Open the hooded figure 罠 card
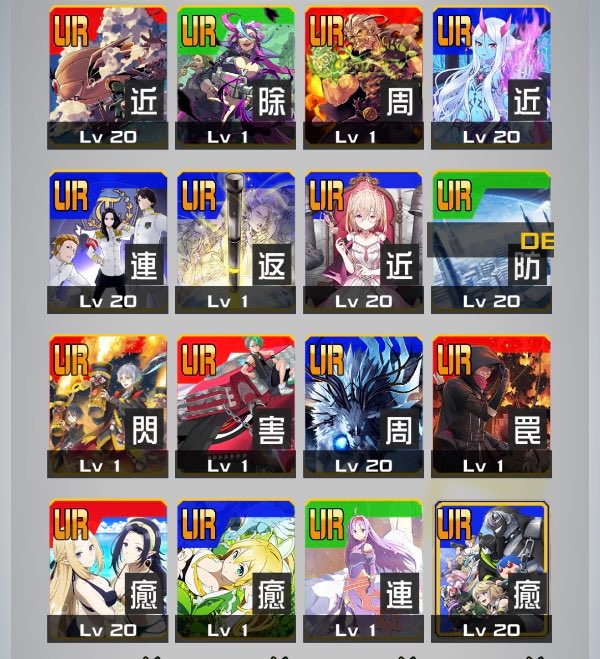Image resolution: width=600 pixels, height=659 pixels. pos(491,406)
